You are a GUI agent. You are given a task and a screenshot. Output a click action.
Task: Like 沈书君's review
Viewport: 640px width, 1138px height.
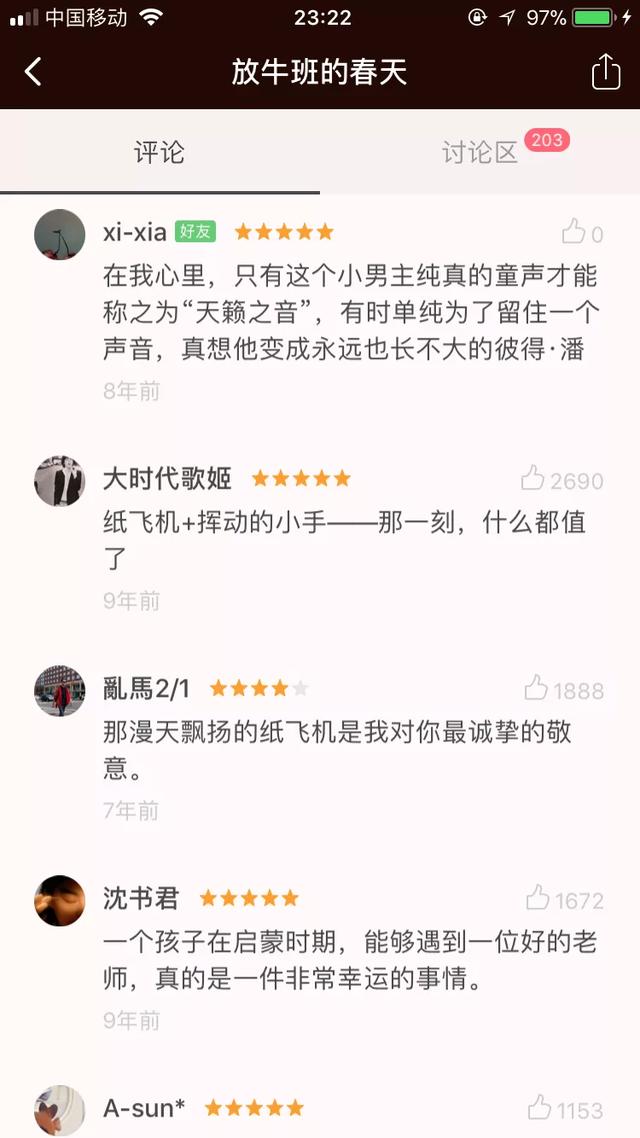[538, 899]
